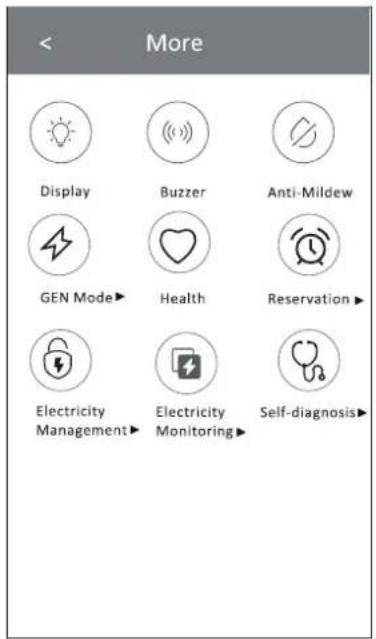The image size is (376, 639).
Task: Start Self-diagnosis
Action: (309, 360)
